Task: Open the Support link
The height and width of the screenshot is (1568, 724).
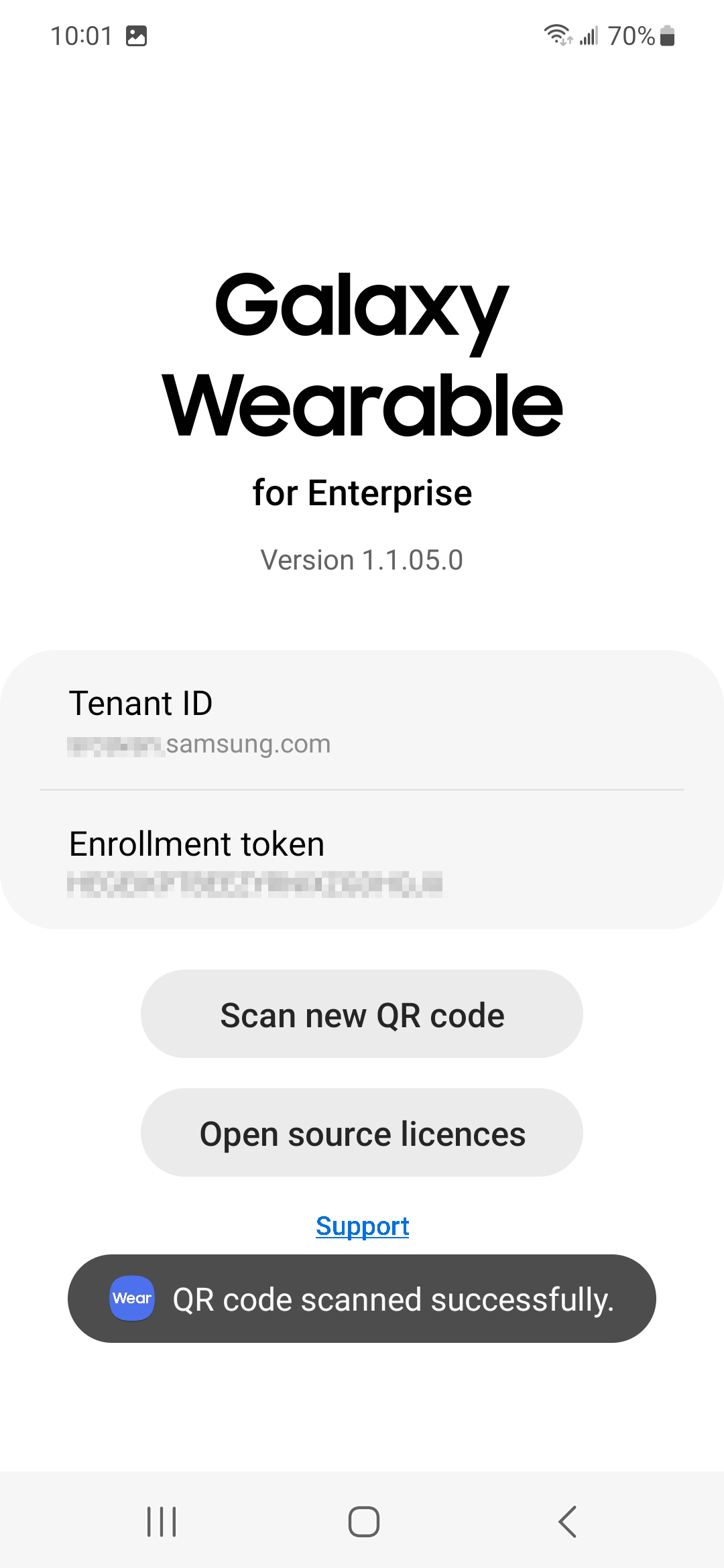Action: 362,1226
